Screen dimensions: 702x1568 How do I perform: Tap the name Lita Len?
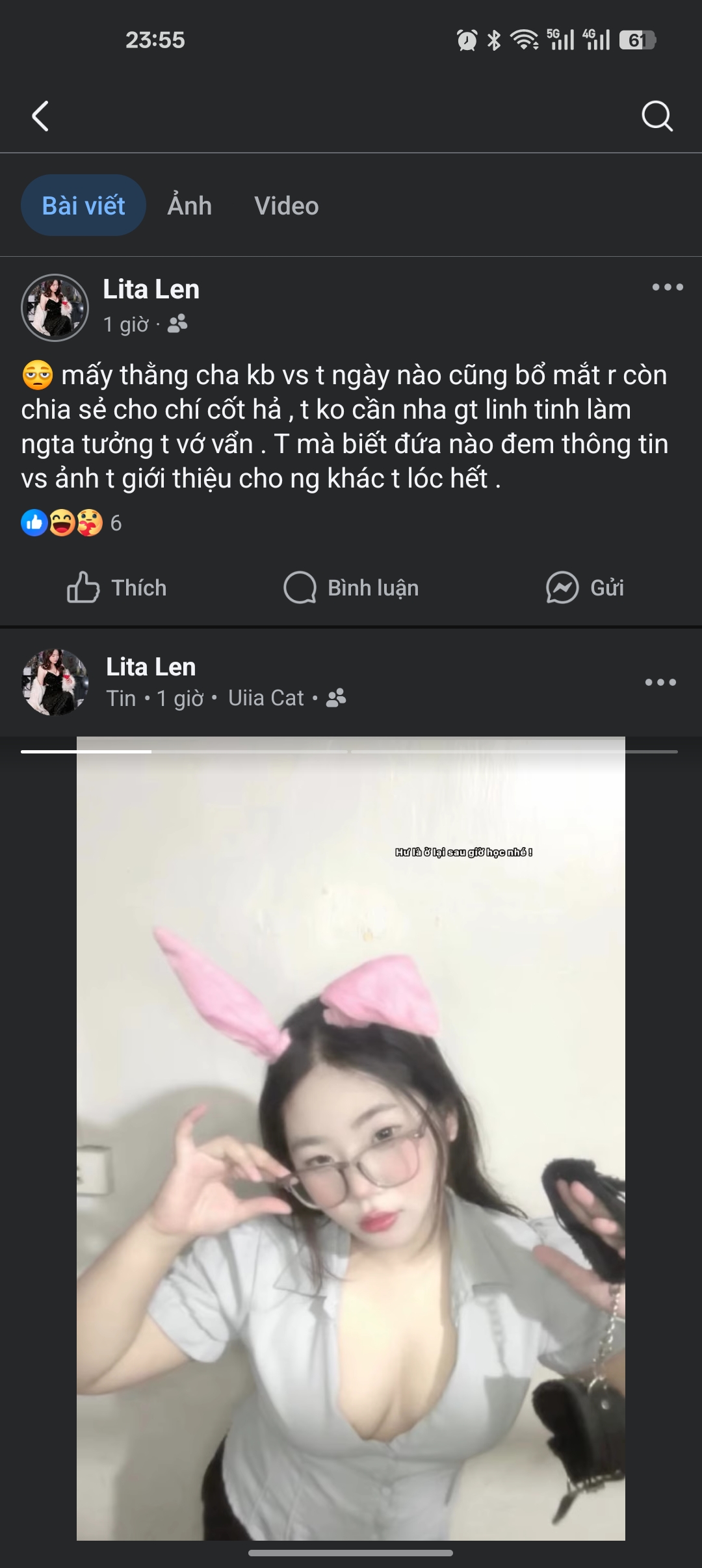coord(151,290)
